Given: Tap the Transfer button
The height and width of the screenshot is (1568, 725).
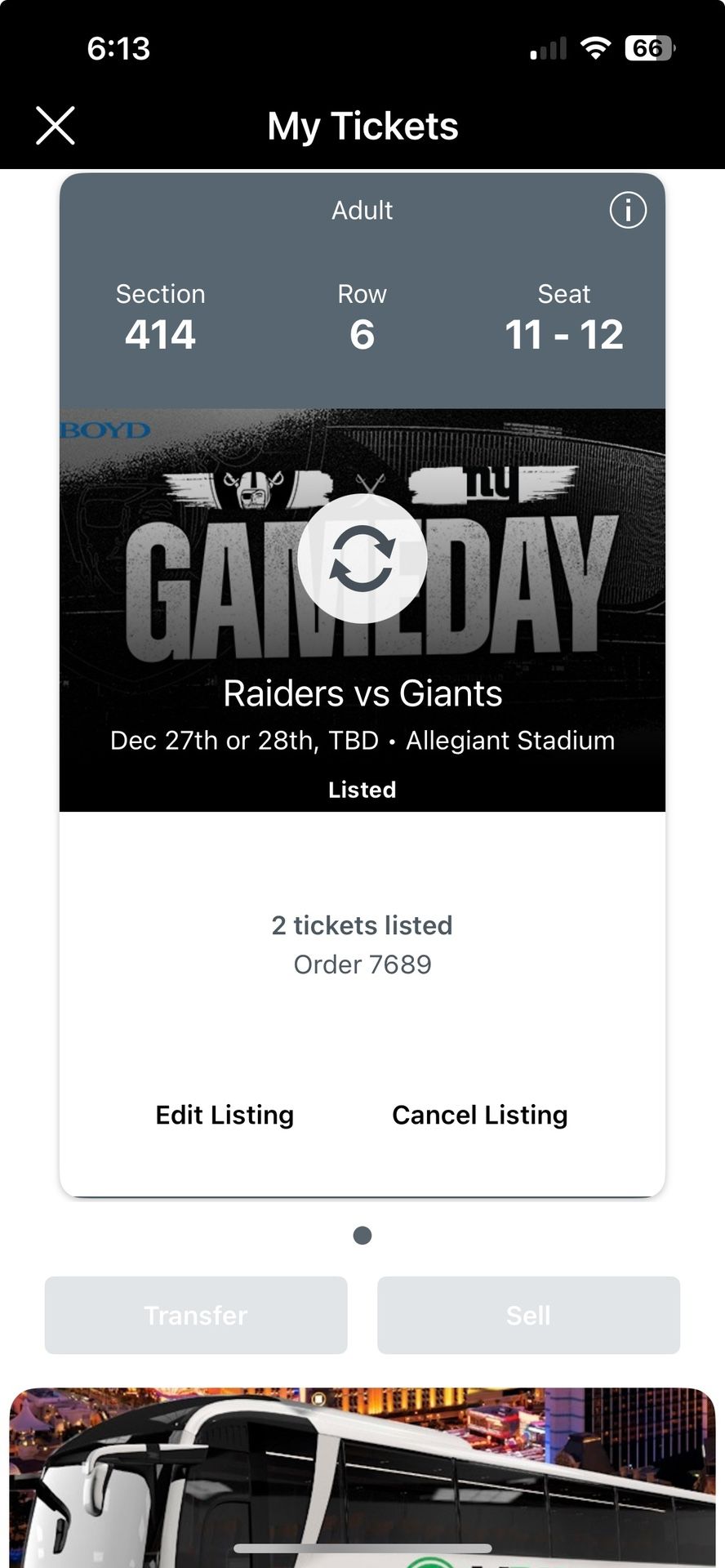Looking at the screenshot, I should [x=195, y=1315].
